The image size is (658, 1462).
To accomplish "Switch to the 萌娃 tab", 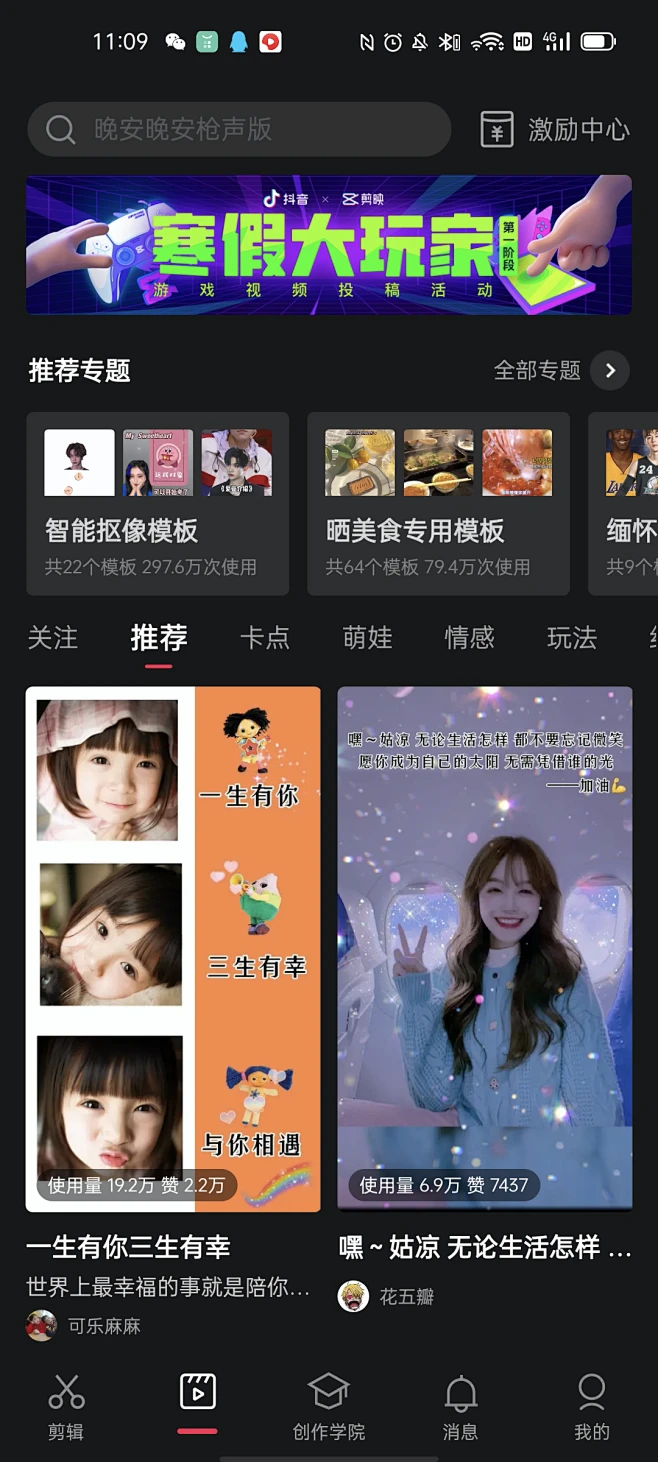I will (x=367, y=637).
